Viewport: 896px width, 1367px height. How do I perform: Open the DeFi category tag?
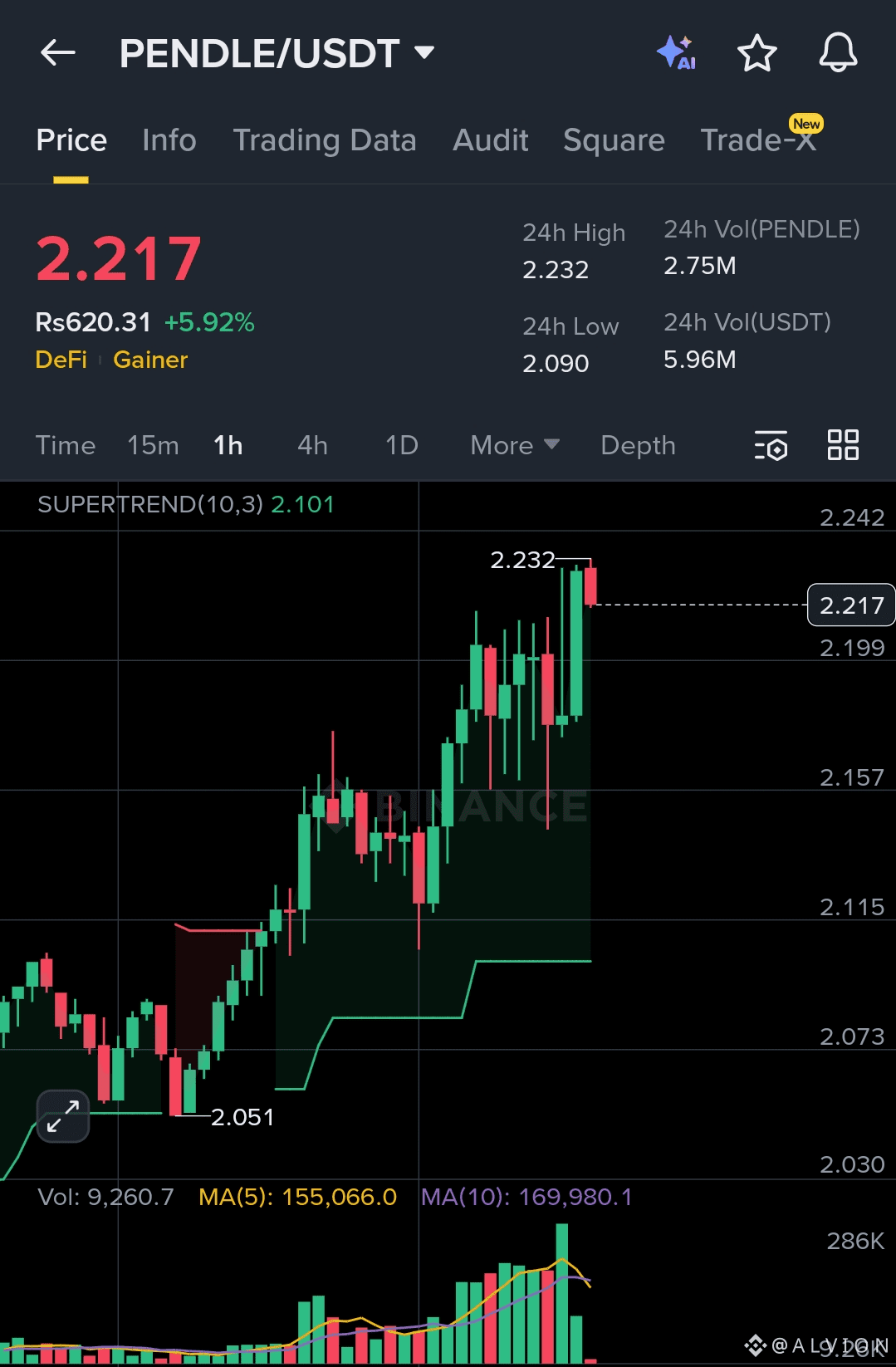[61, 360]
